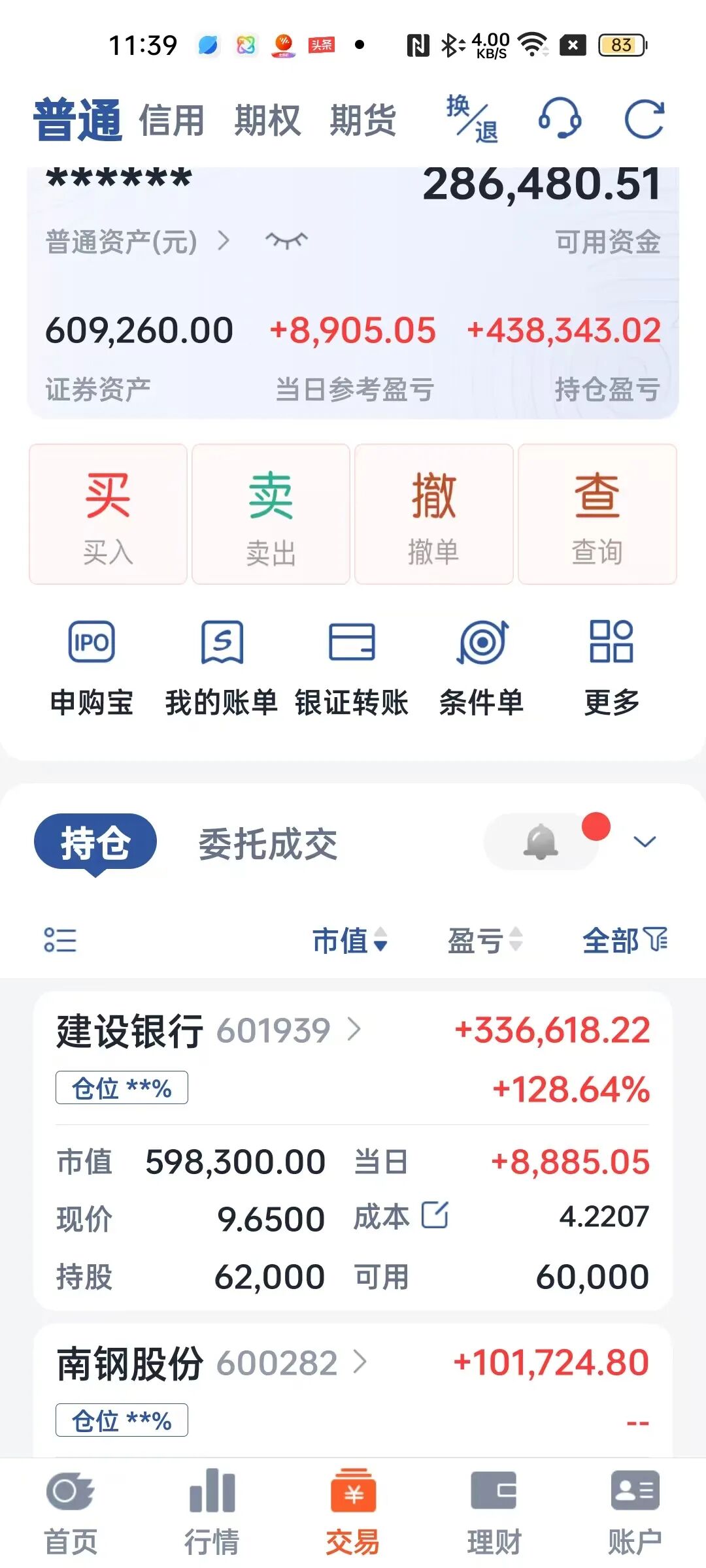
Task: Open the 查询 query page
Action: coord(597,514)
